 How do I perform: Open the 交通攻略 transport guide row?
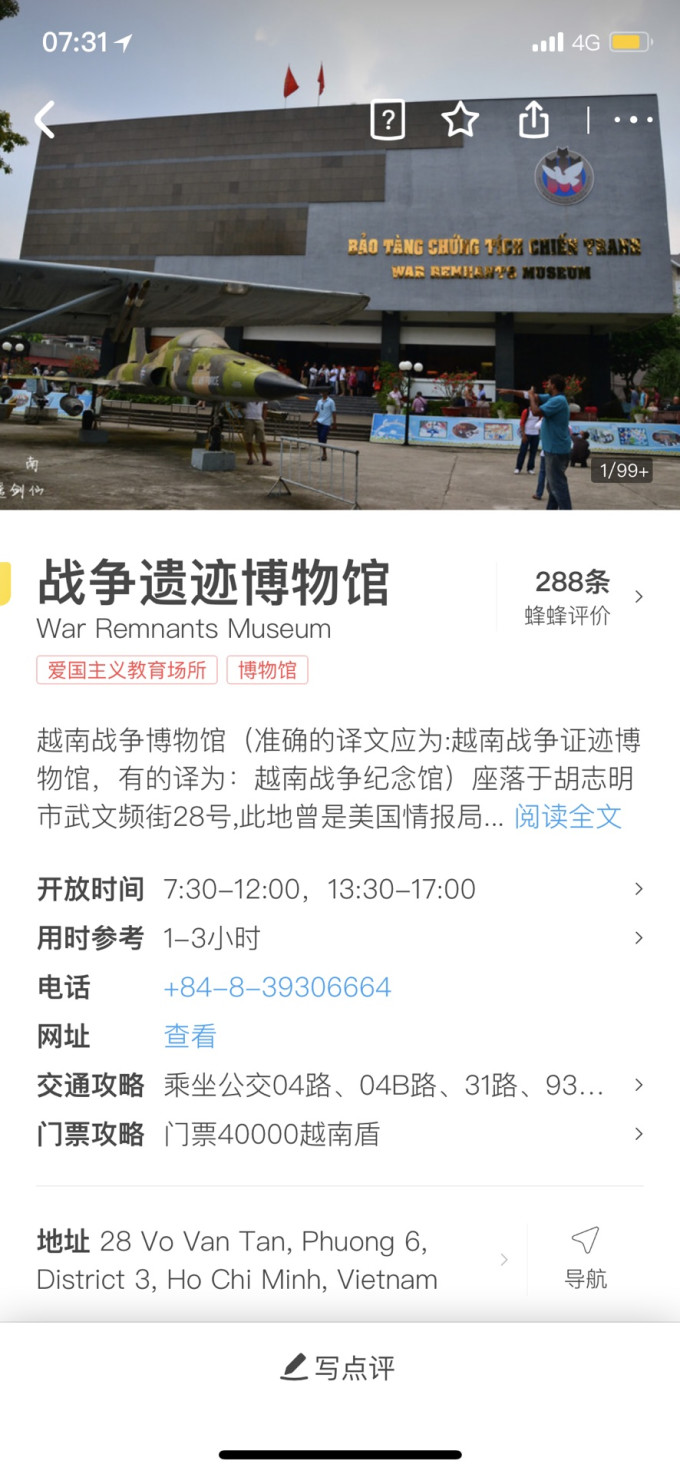(x=340, y=1086)
